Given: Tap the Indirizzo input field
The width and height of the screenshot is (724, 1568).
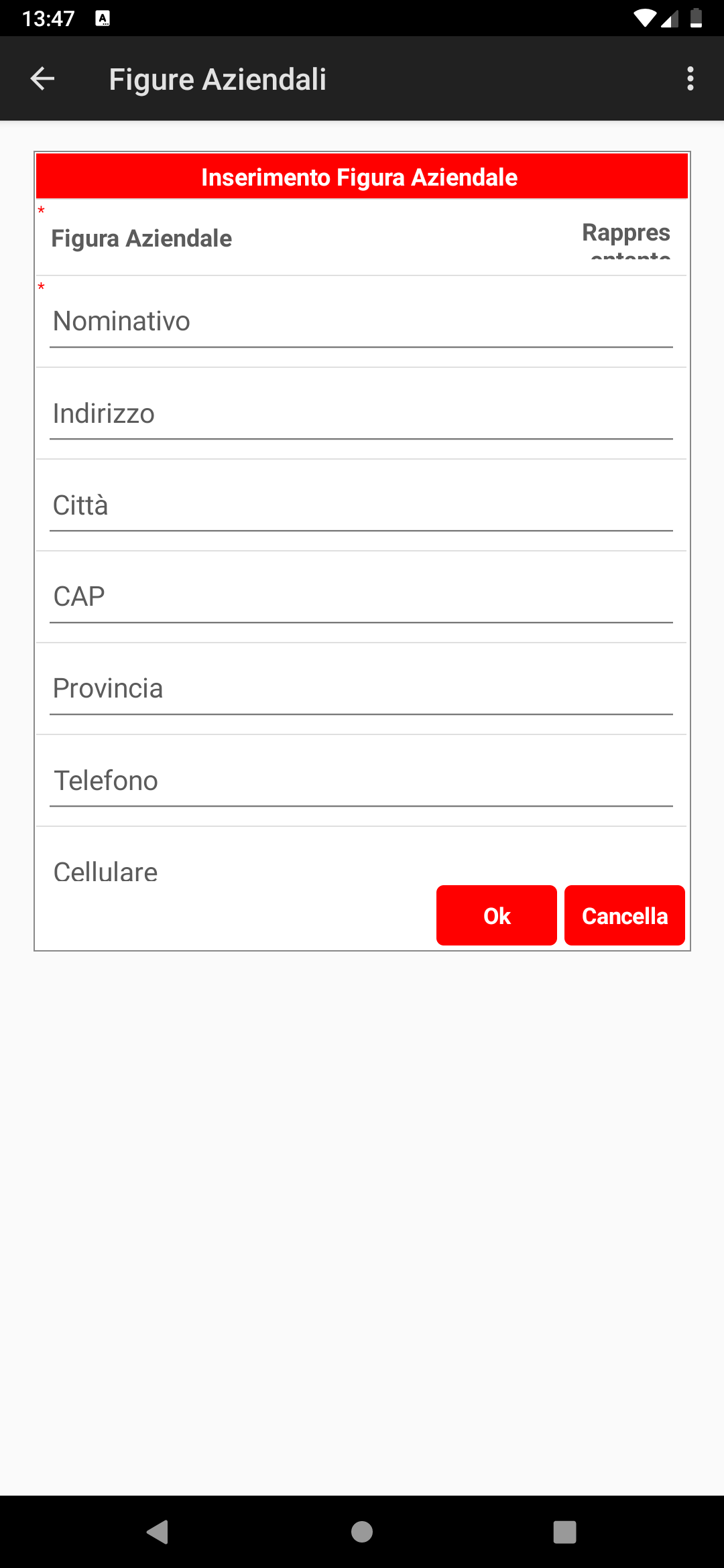Looking at the screenshot, I should tap(361, 413).
